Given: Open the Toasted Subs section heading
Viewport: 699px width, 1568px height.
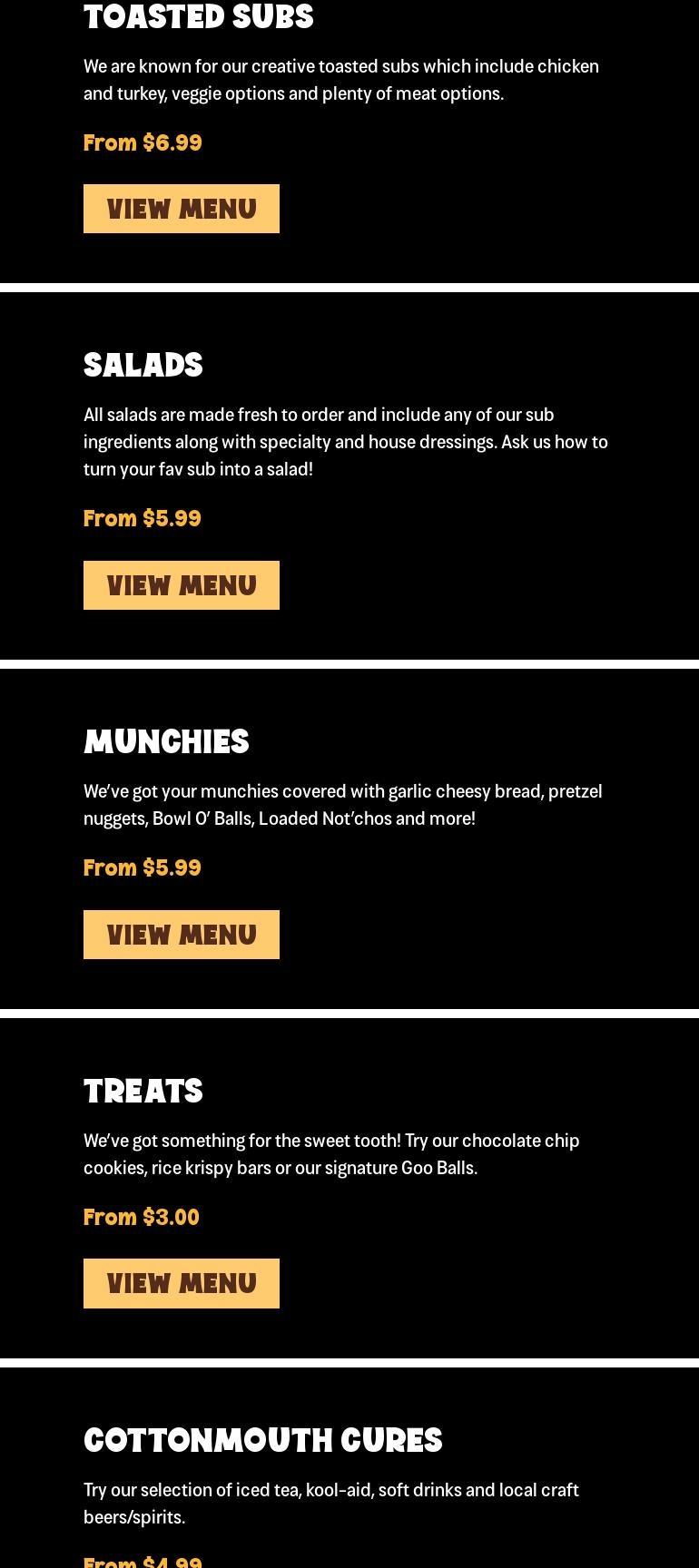Looking at the screenshot, I should click(198, 16).
